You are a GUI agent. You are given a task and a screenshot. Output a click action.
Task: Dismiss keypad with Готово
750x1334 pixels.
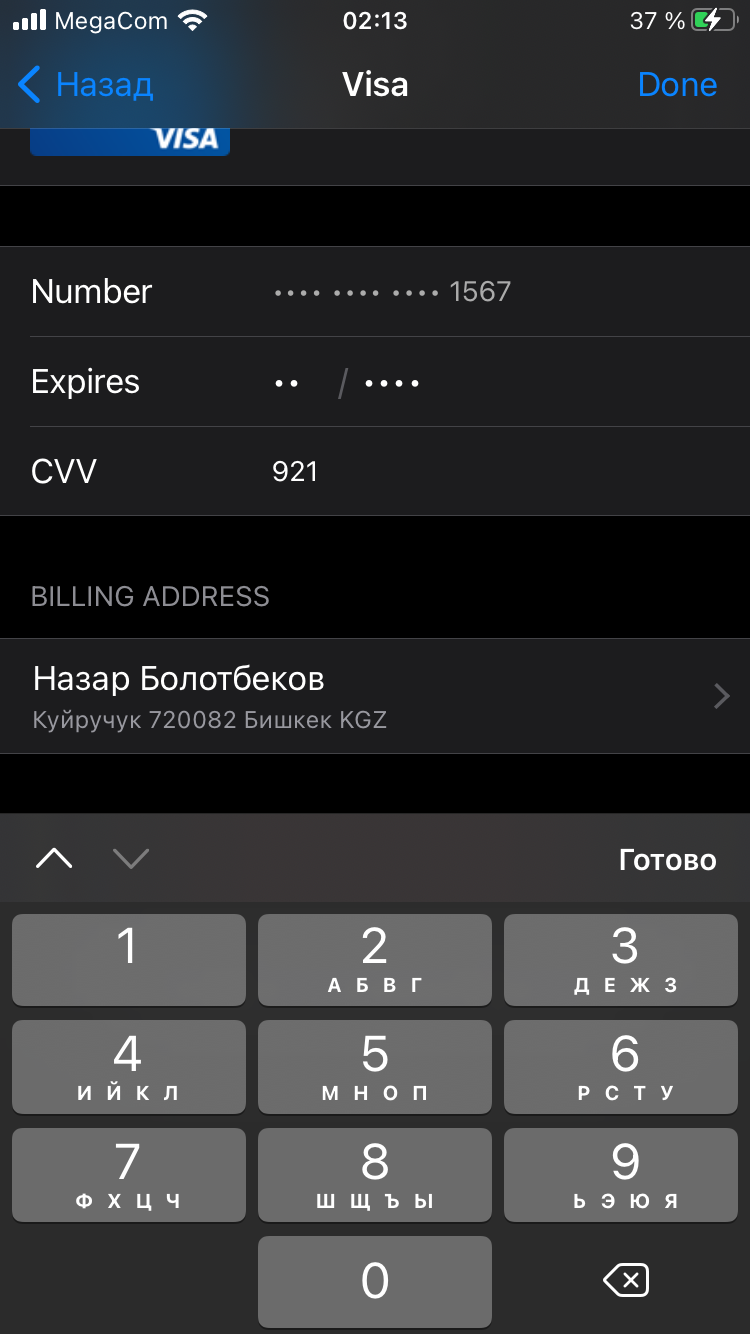667,860
